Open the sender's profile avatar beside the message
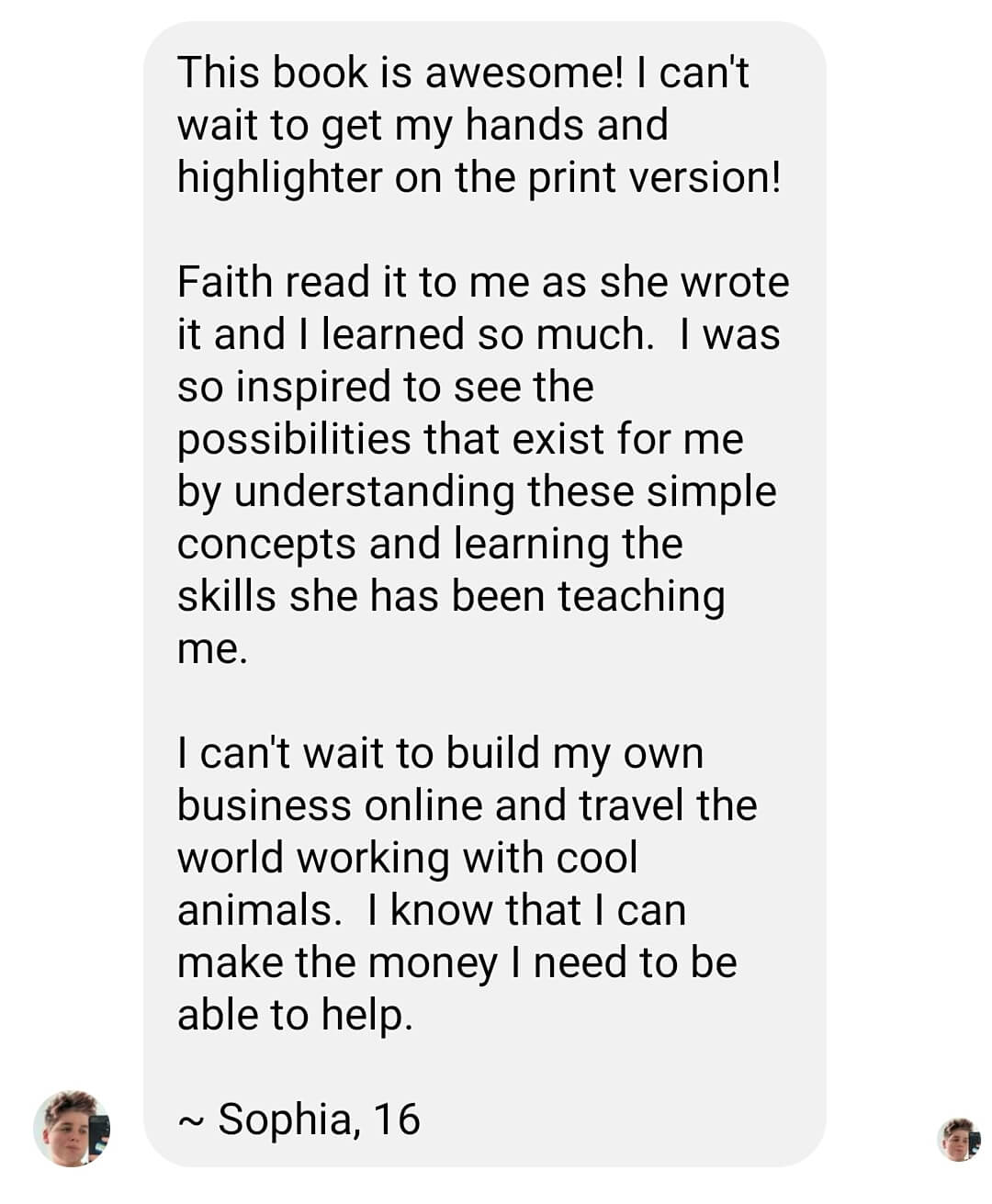The height and width of the screenshot is (1204, 992). coord(72,1129)
